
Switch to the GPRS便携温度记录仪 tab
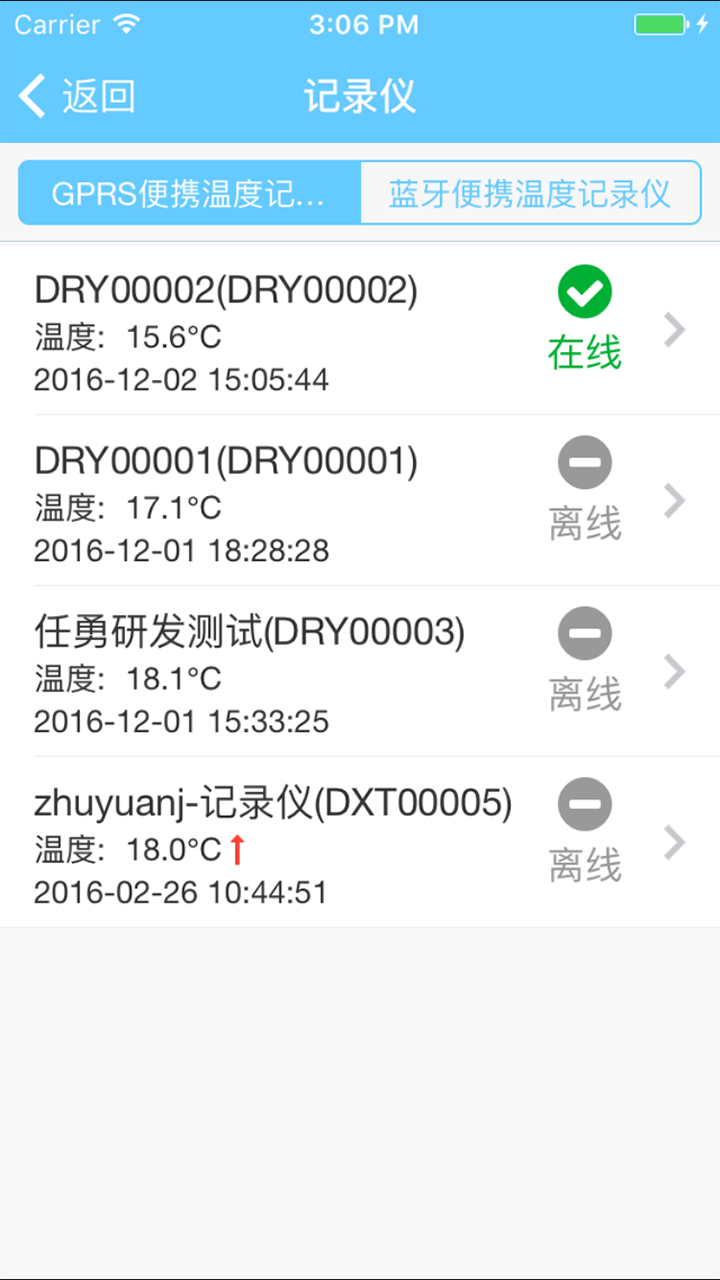190,193
